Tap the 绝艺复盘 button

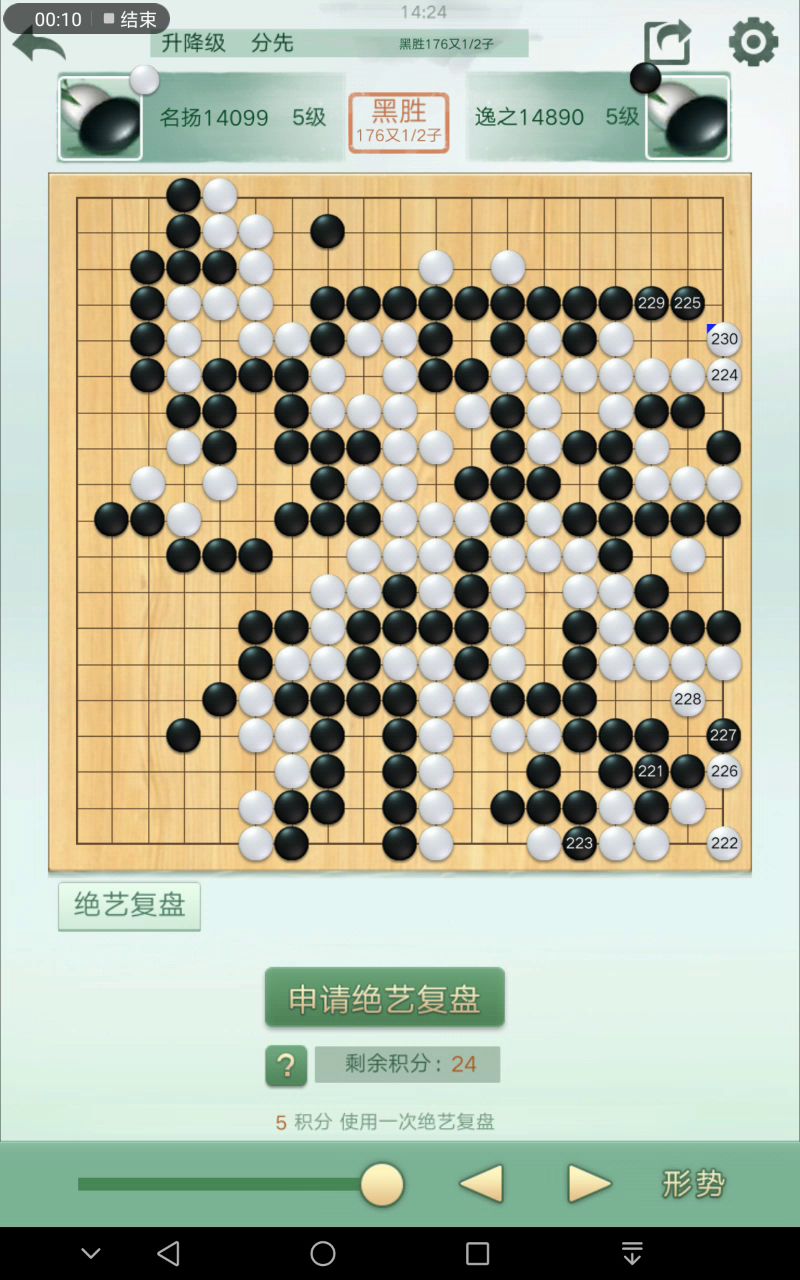tap(129, 906)
